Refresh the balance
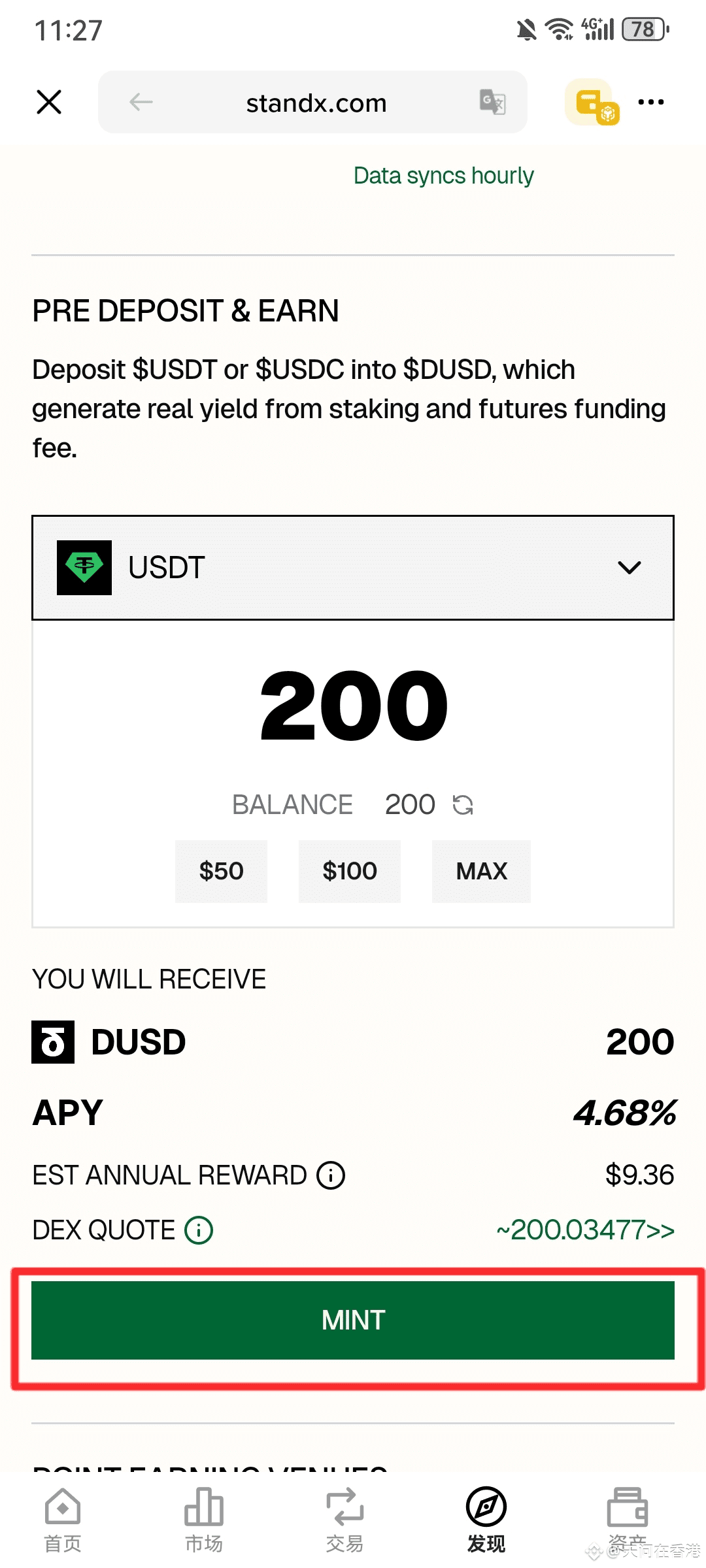 coord(463,805)
